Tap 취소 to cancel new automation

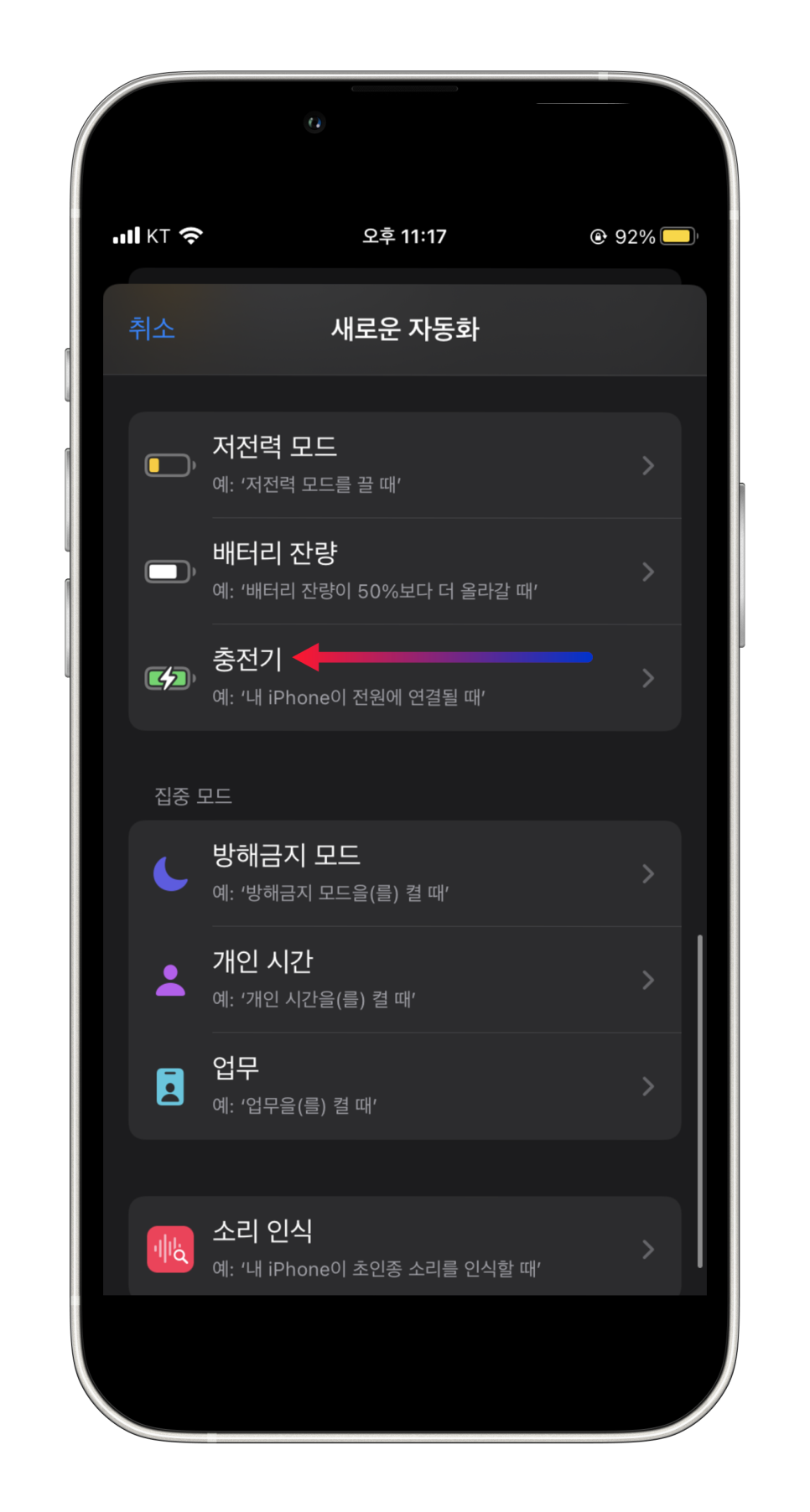click(x=152, y=328)
